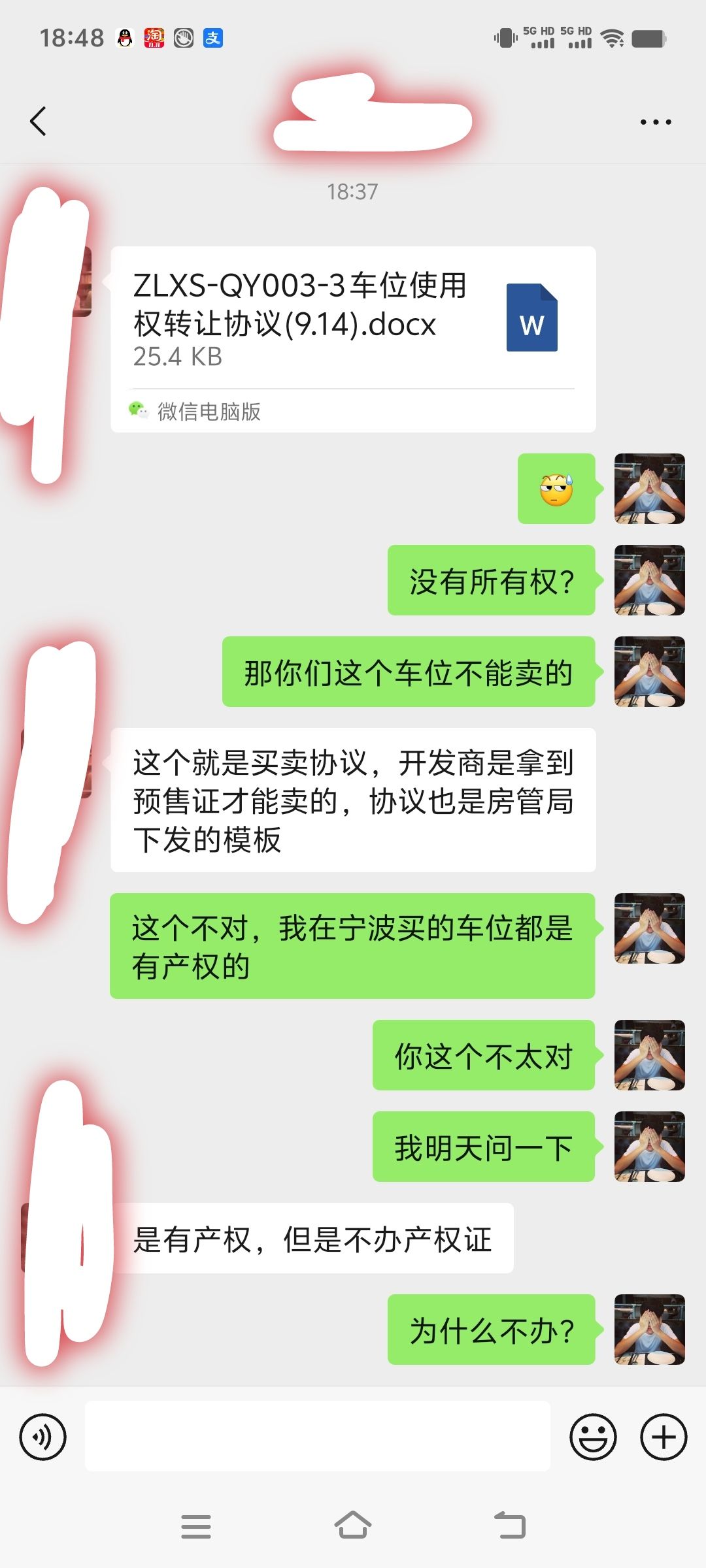Screen dimensions: 706x1568
Task: Tap the system home button
Action: coord(353,1526)
